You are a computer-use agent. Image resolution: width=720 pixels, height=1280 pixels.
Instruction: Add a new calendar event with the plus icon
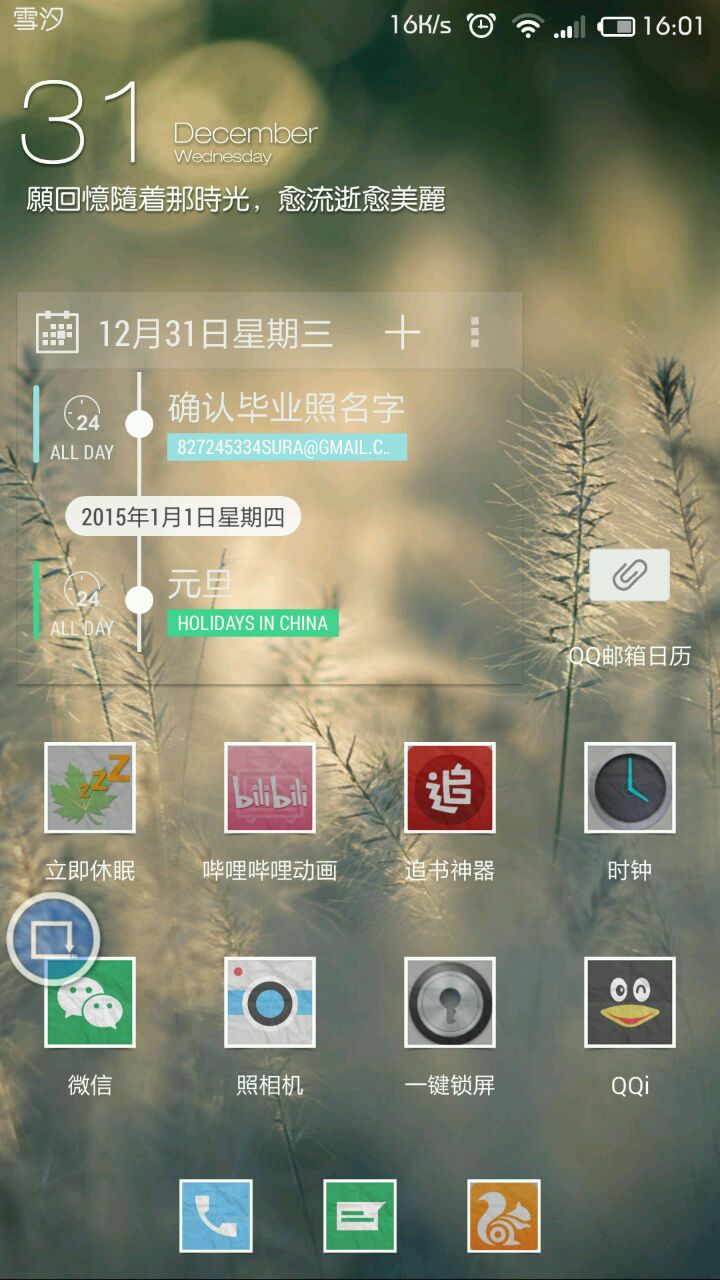tap(402, 332)
